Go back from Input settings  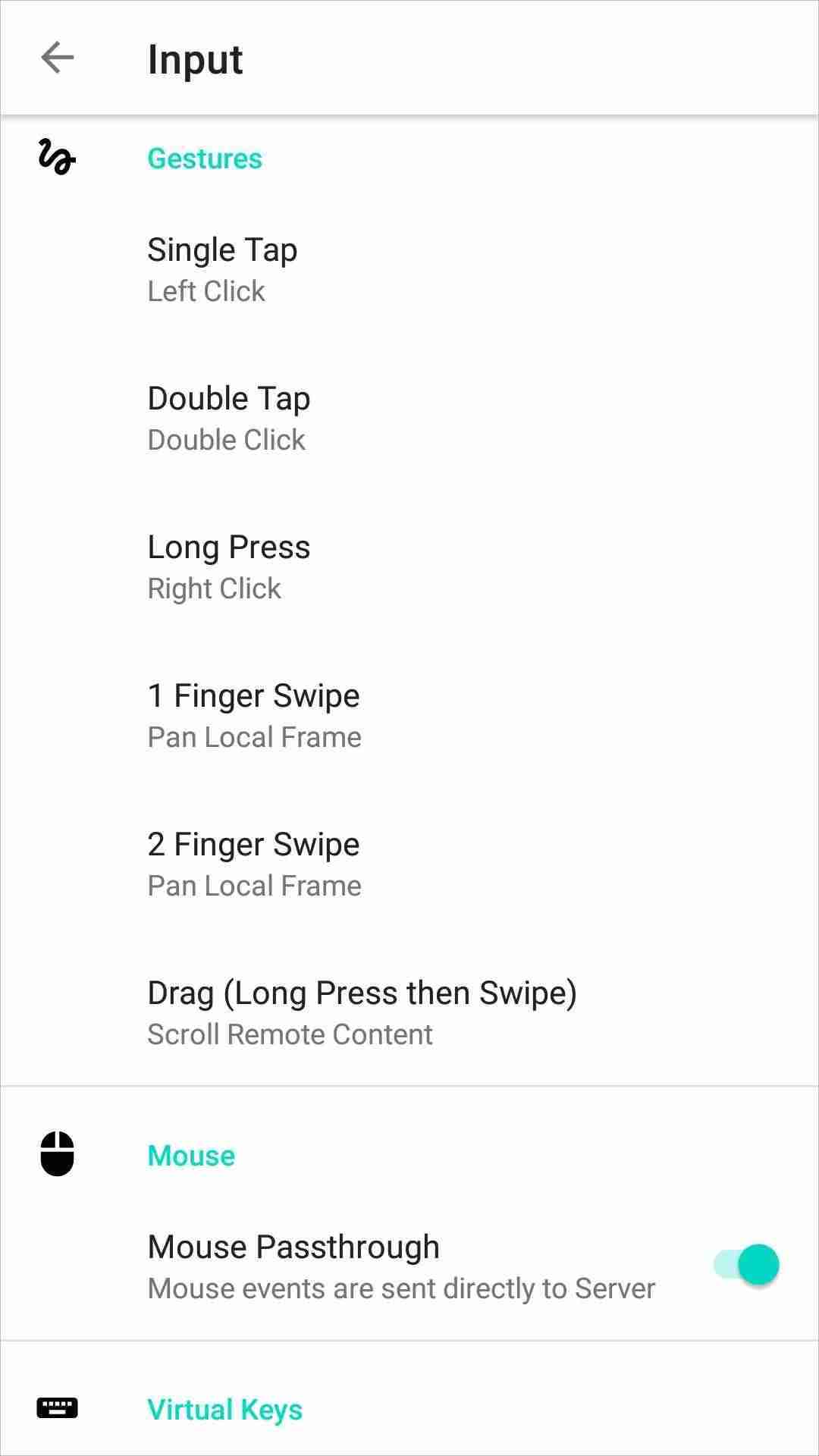(x=58, y=58)
